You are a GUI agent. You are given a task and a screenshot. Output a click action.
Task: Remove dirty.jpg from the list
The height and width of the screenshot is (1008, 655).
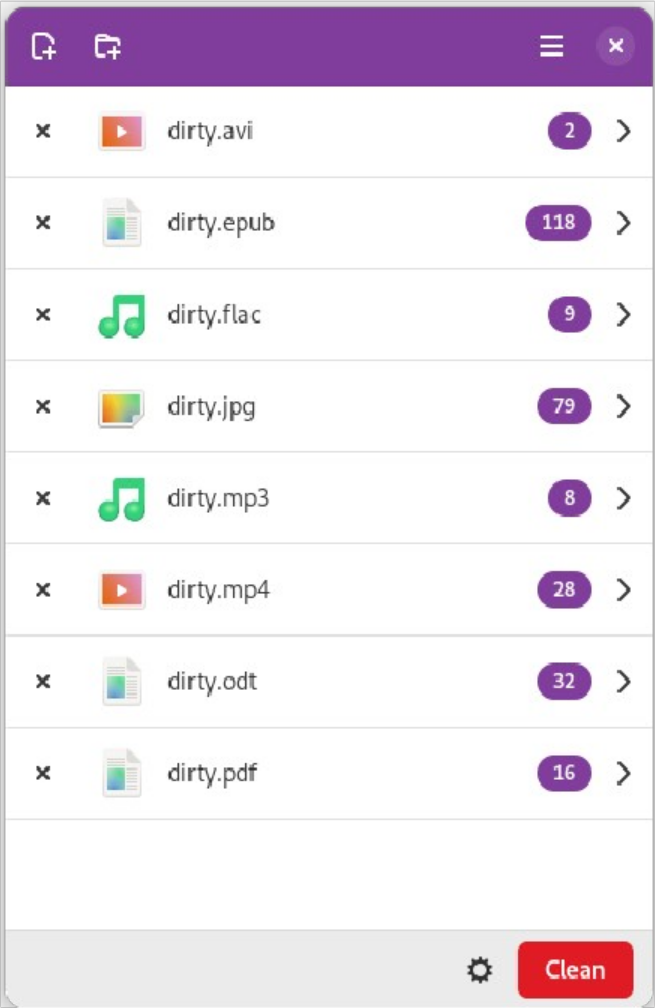pyautogui.click(x=43, y=407)
